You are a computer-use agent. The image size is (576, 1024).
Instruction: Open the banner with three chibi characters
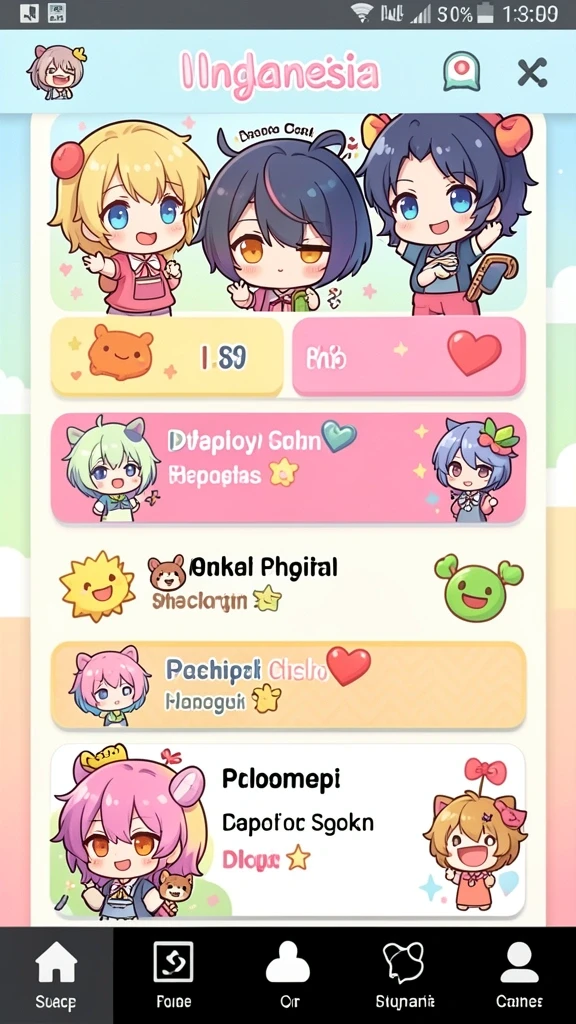(288, 213)
